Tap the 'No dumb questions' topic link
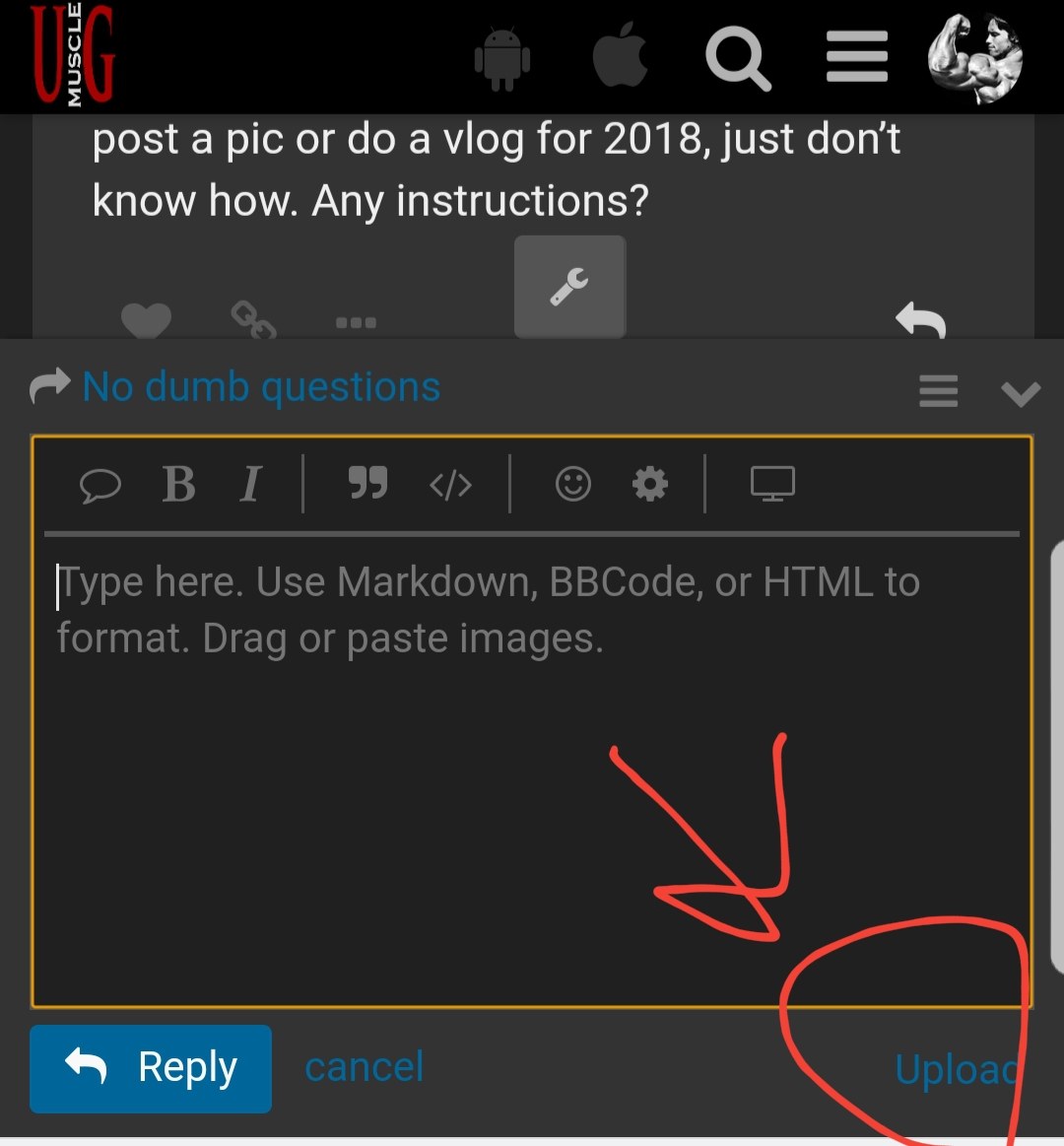The image size is (1064, 1146). point(261,386)
